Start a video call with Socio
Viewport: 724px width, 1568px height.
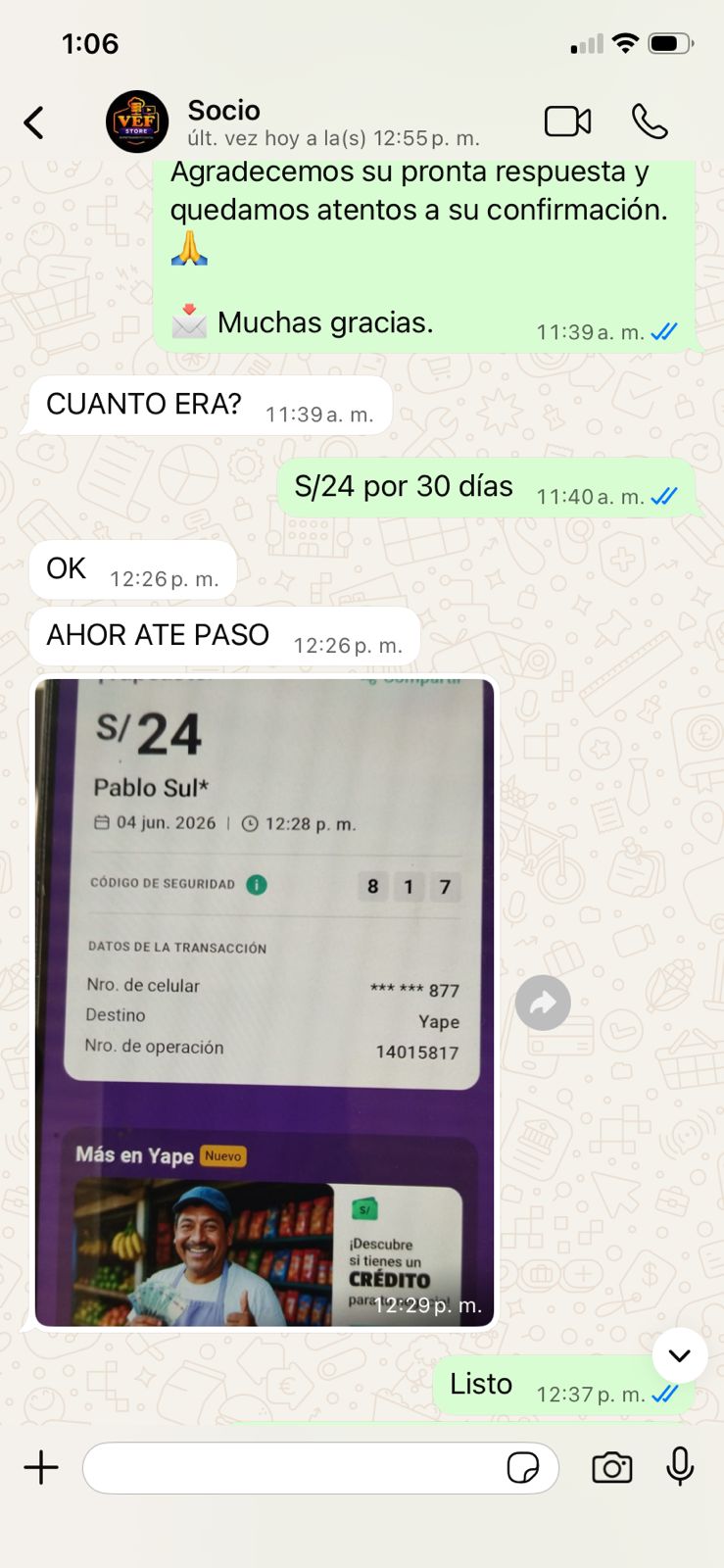tap(567, 122)
